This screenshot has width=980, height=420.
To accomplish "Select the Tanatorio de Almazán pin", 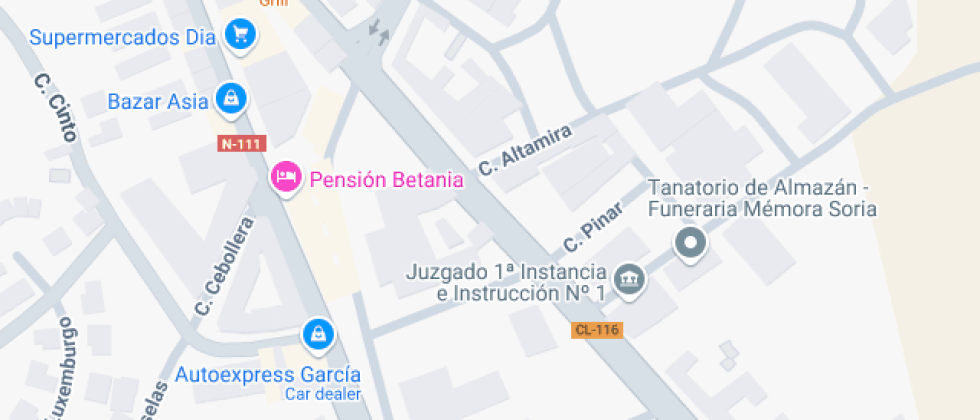I will [x=690, y=243].
